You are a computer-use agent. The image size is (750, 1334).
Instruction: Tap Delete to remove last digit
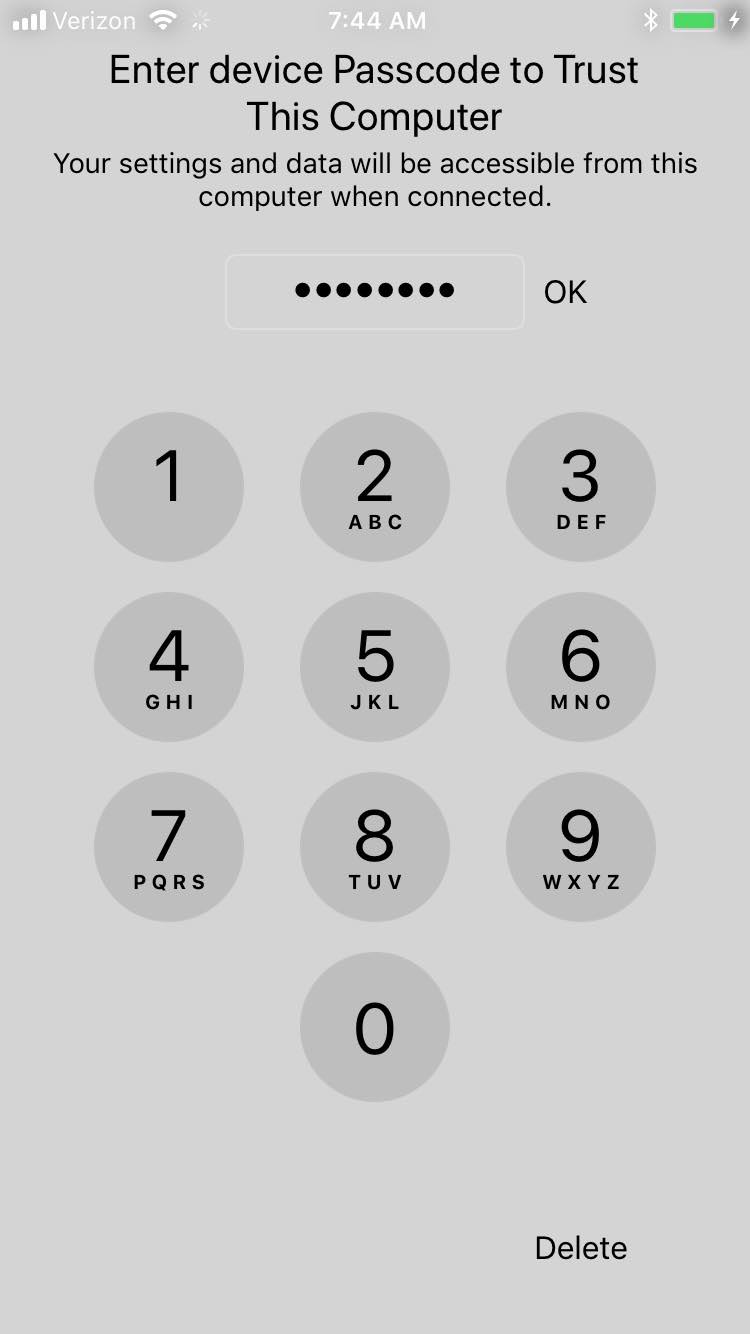click(581, 1247)
